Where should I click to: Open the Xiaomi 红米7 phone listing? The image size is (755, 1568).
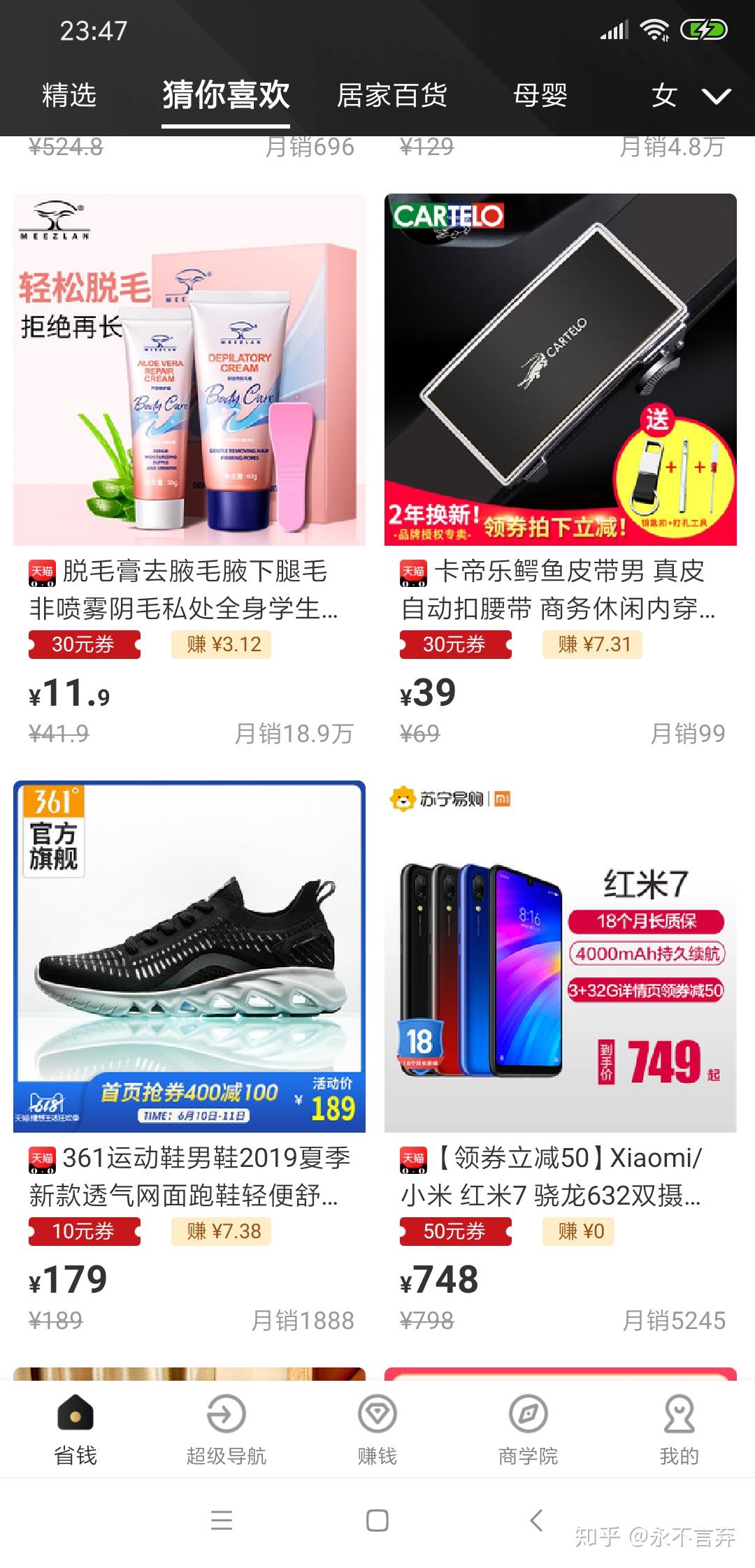coord(560,957)
